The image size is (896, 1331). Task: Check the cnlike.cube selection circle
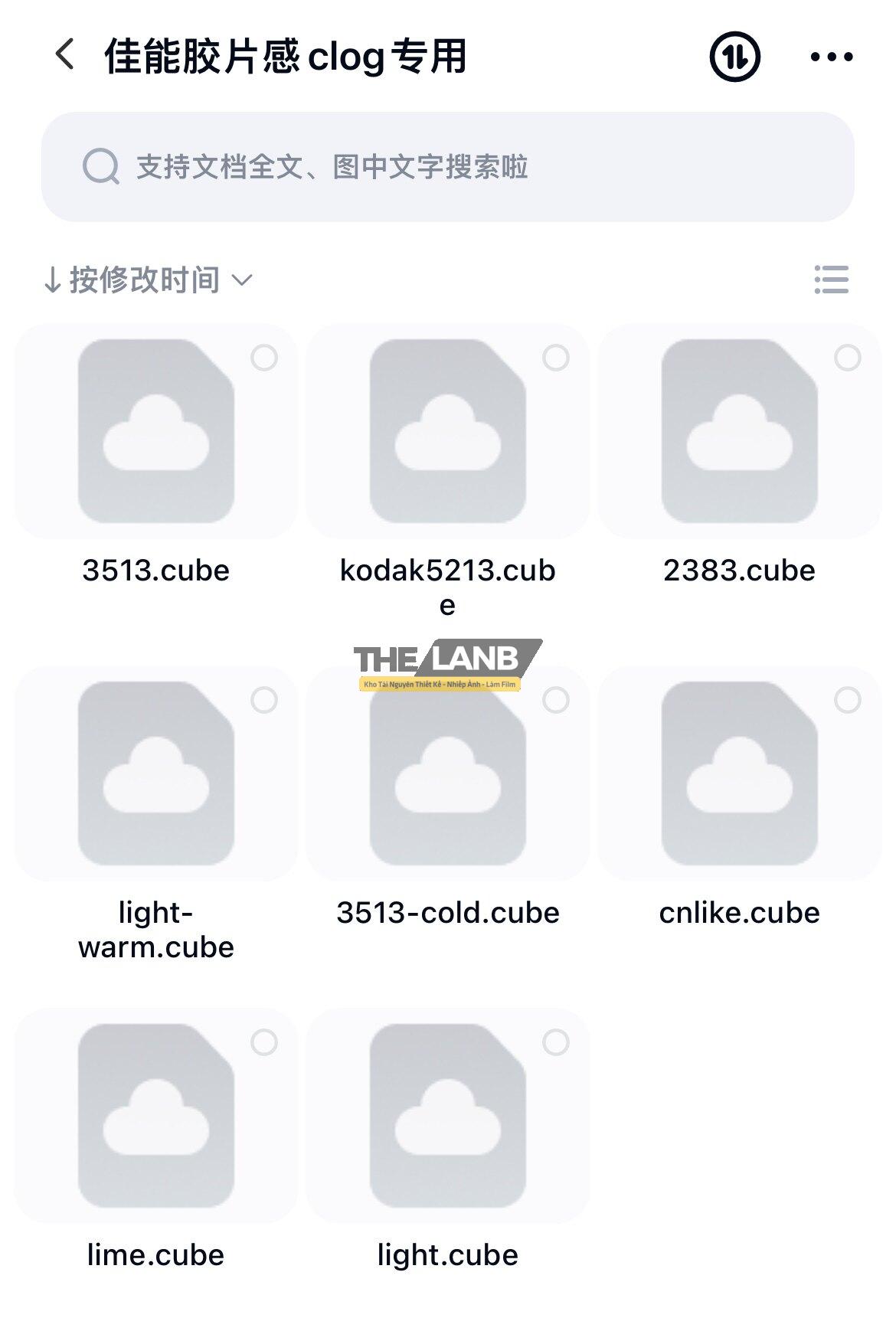pyautogui.click(x=848, y=700)
